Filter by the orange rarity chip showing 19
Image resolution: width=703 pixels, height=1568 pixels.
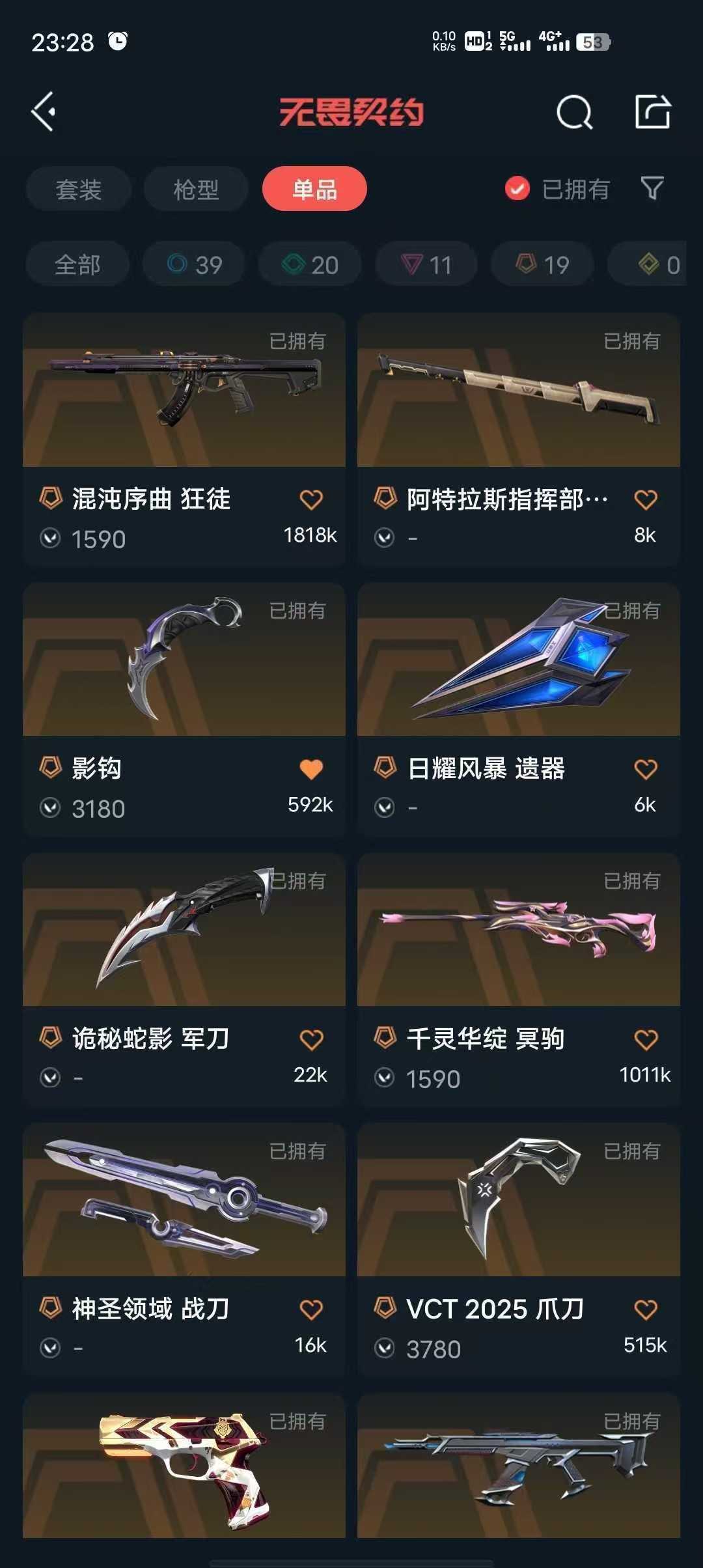[x=542, y=264]
